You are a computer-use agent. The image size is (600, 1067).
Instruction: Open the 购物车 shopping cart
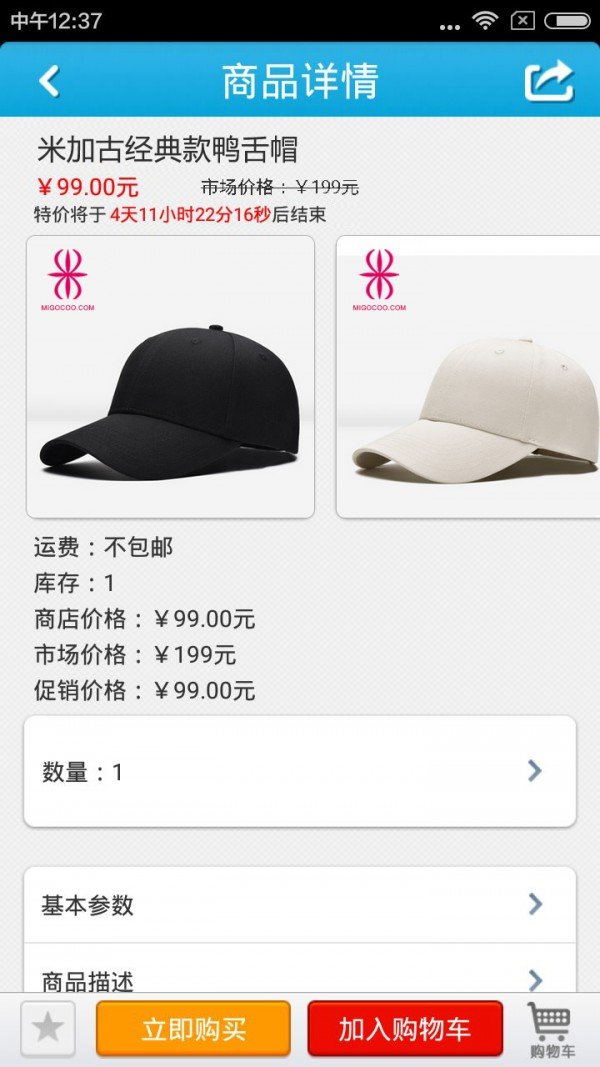[552, 1029]
